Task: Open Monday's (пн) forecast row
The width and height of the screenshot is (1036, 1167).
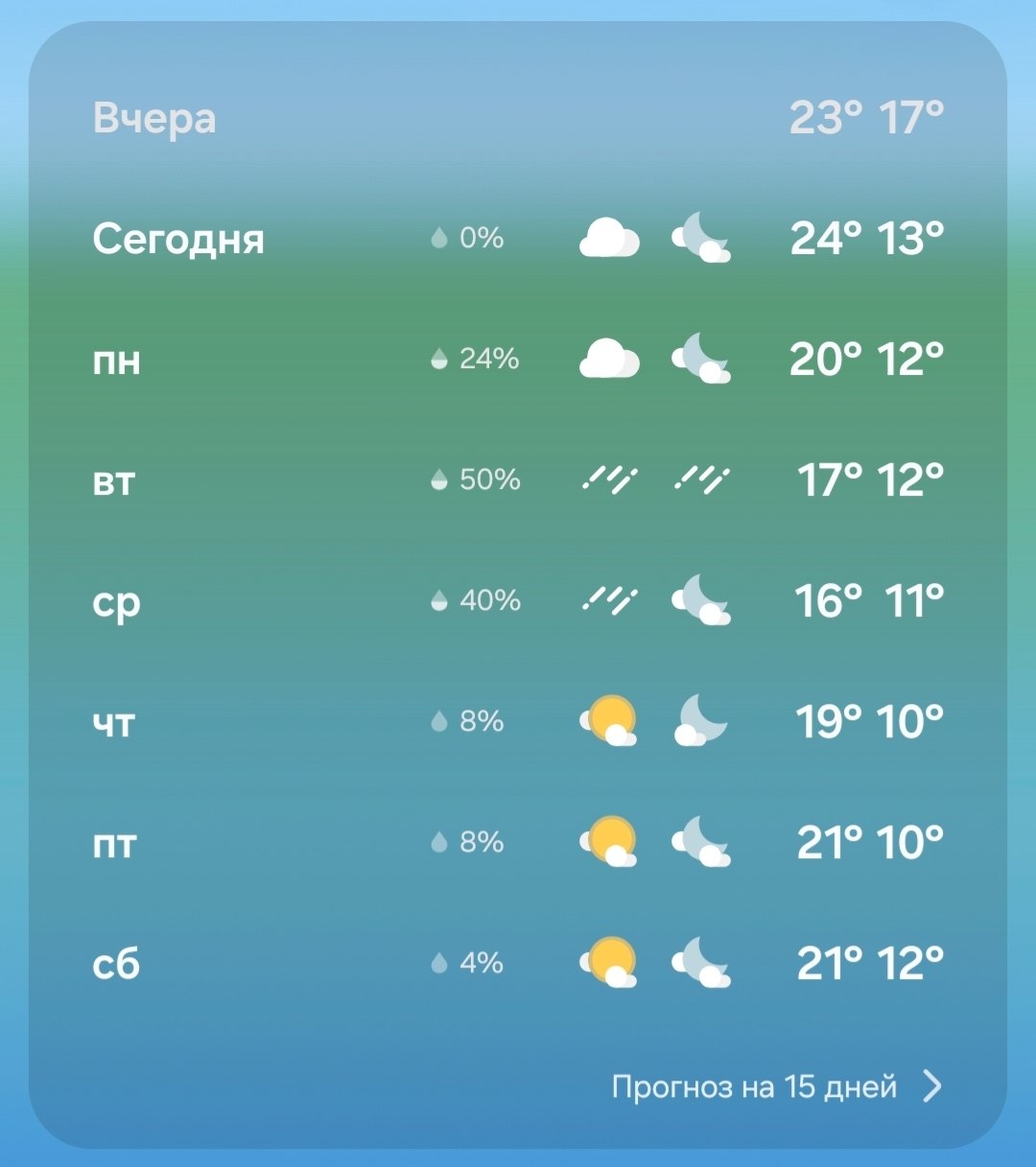Action: pos(518,360)
